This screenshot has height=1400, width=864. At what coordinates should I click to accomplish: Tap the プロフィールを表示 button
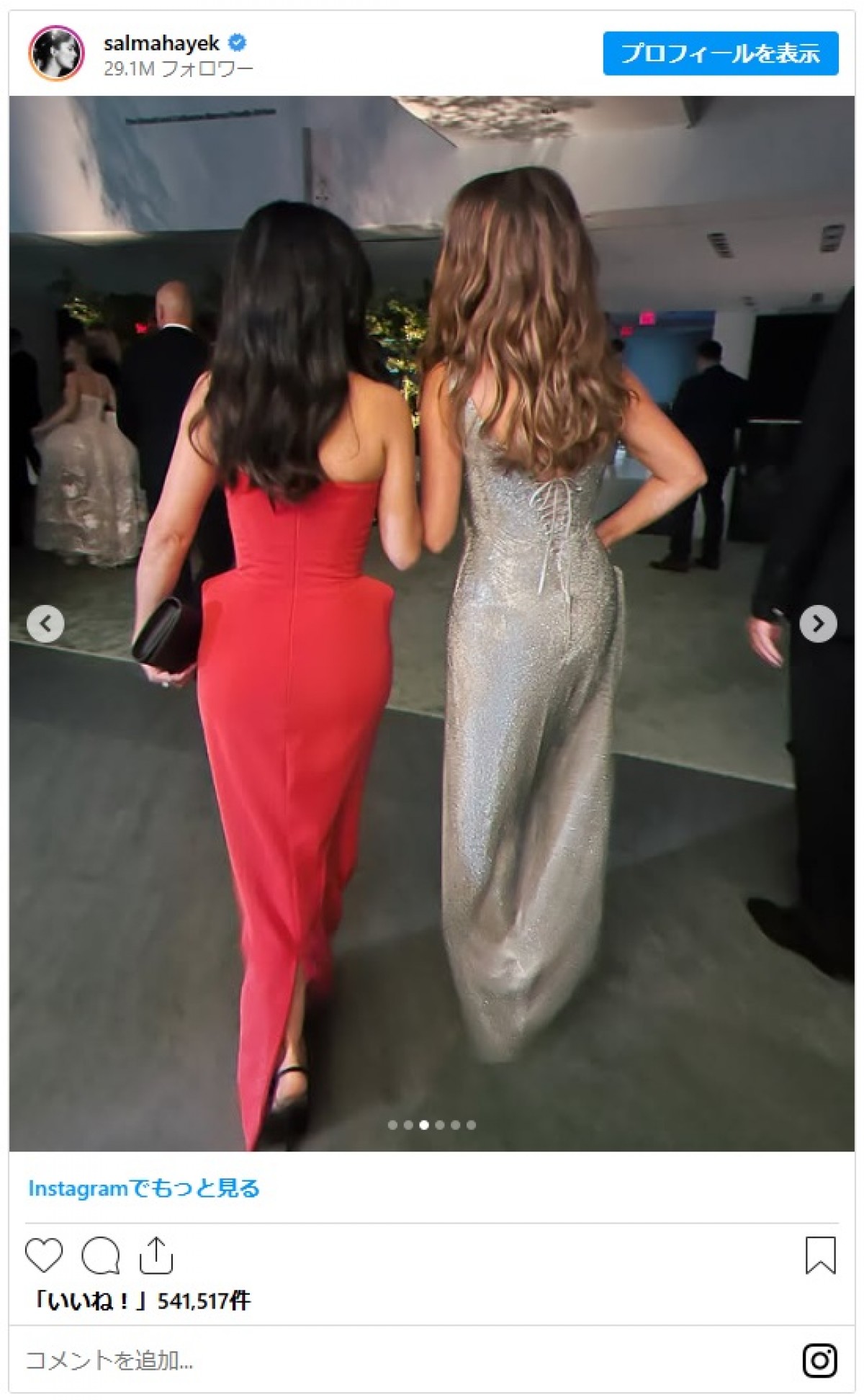click(x=720, y=53)
